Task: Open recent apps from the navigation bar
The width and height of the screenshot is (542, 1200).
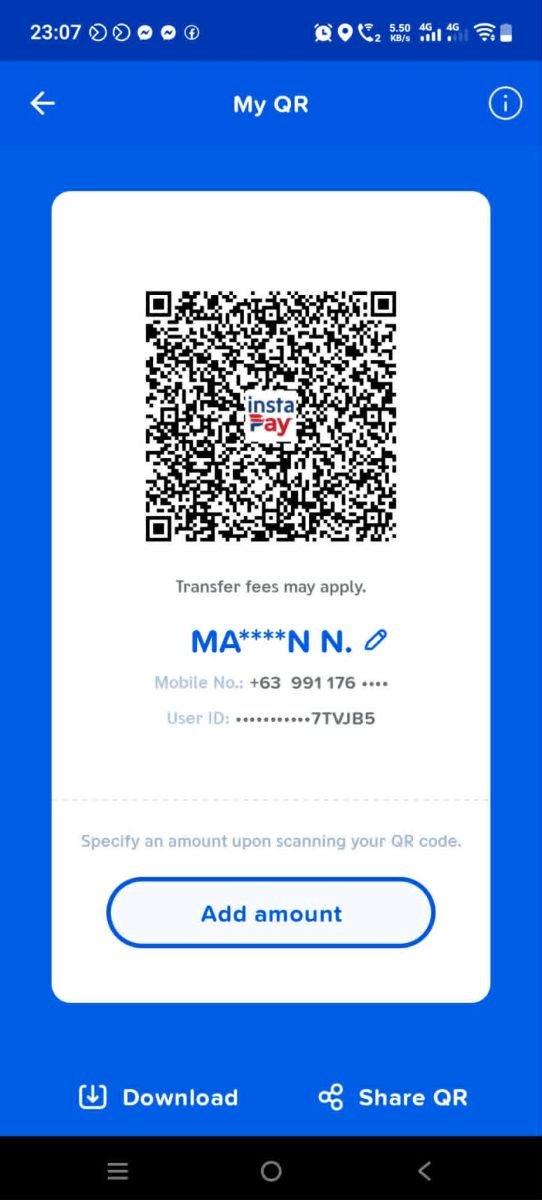Action: [x=118, y=1171]
